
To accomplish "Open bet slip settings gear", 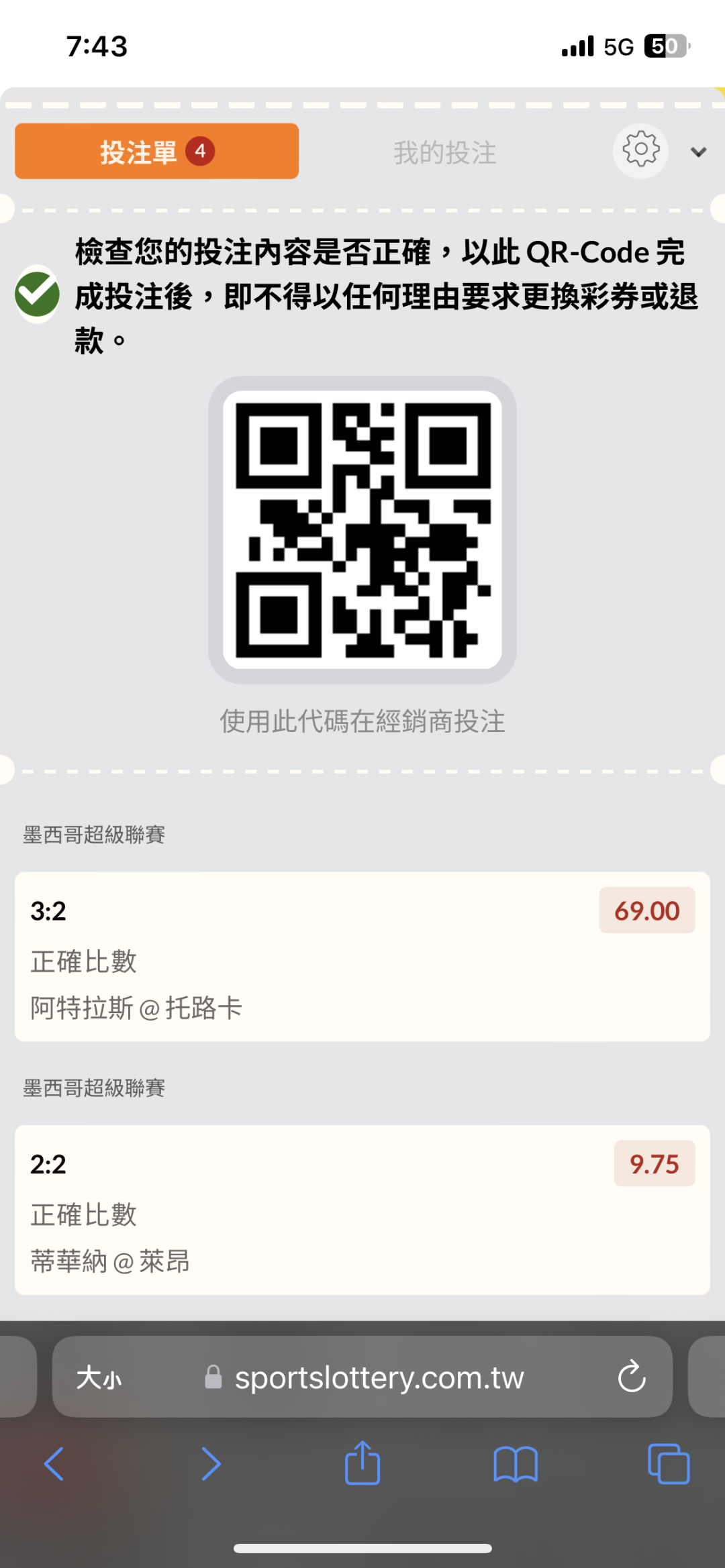I will point(640,150).
